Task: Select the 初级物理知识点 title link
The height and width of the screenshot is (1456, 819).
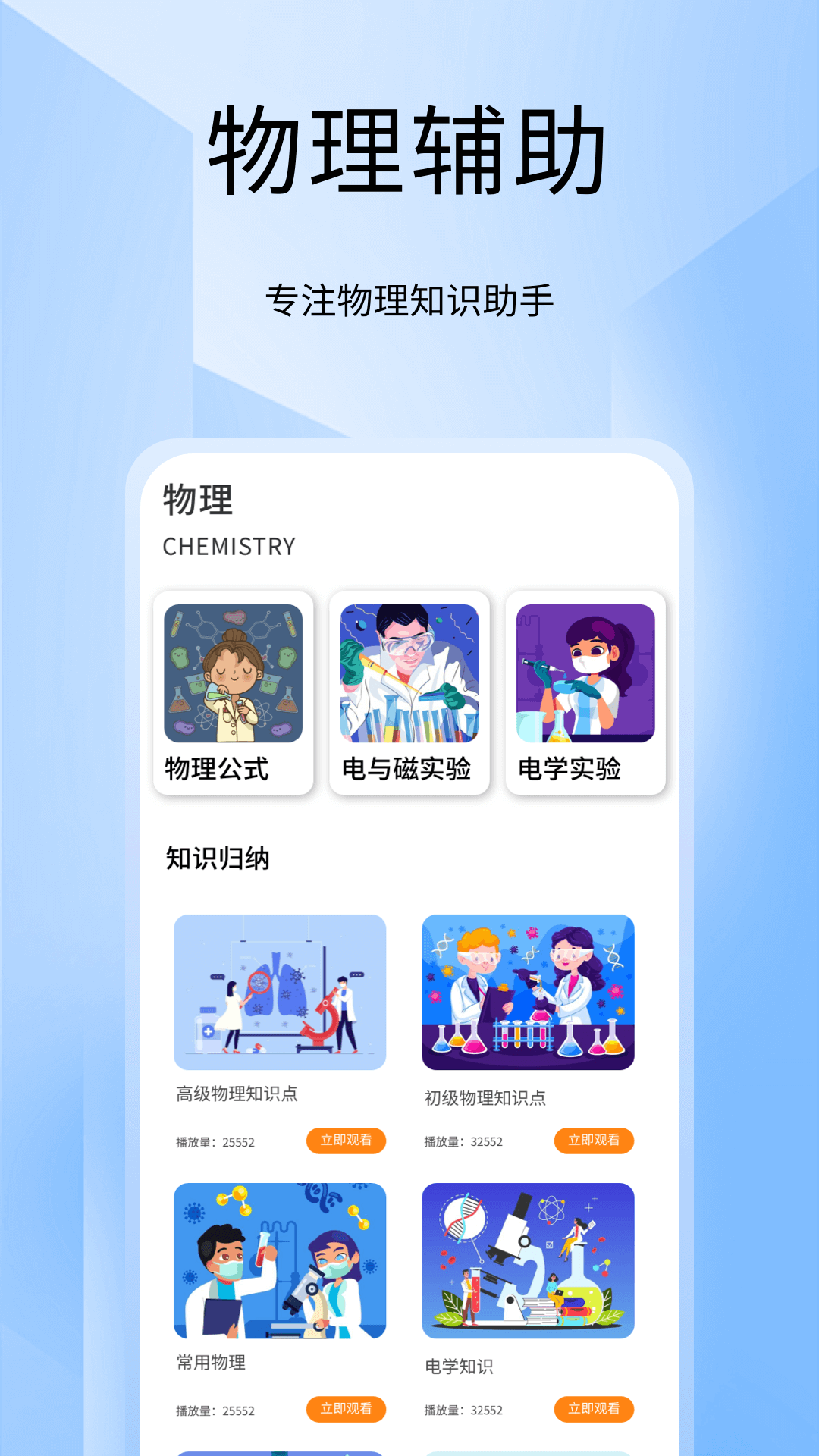Action: click(x=484, y=1095)
